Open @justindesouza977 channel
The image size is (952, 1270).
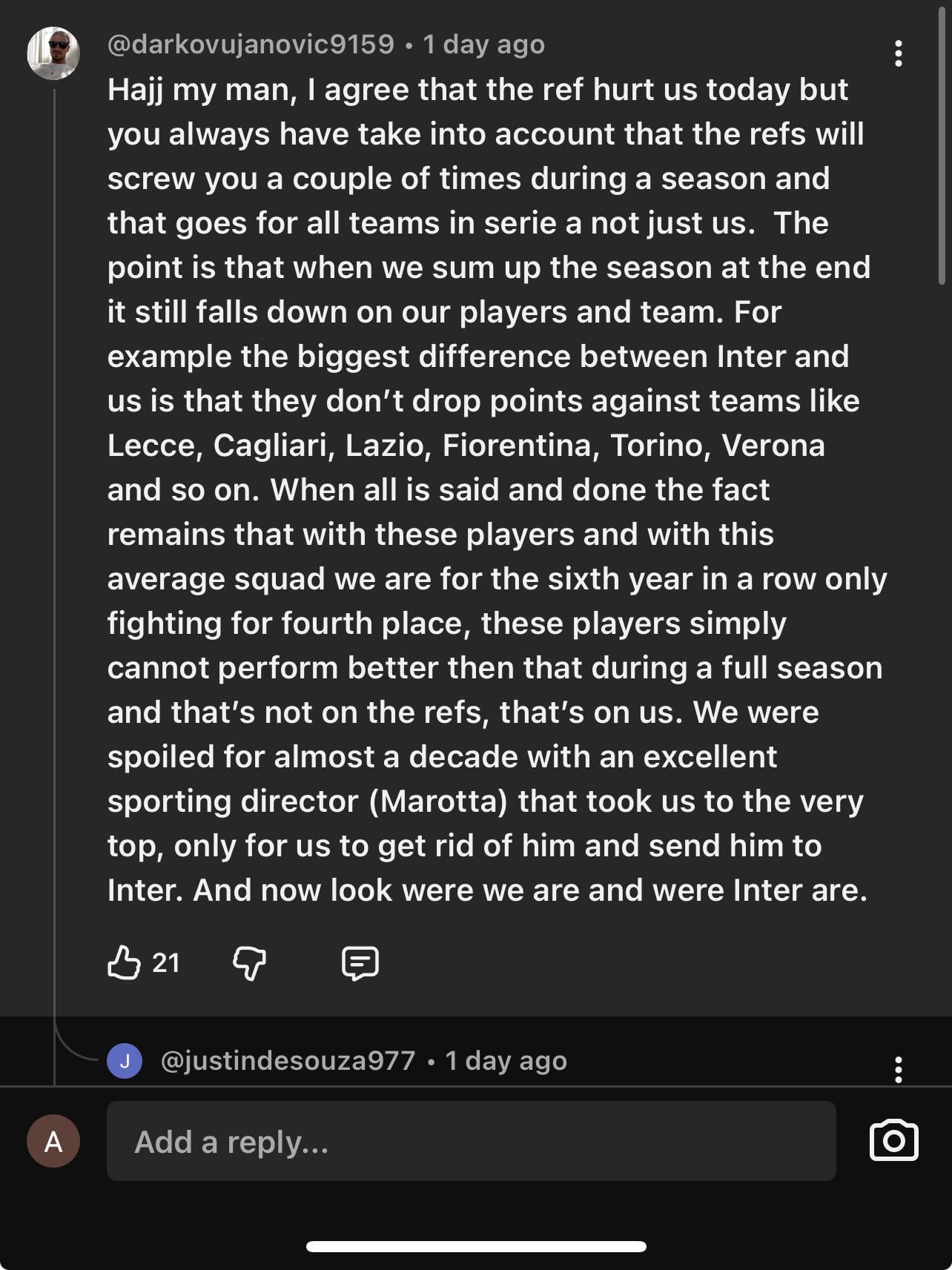point(288,1061)
